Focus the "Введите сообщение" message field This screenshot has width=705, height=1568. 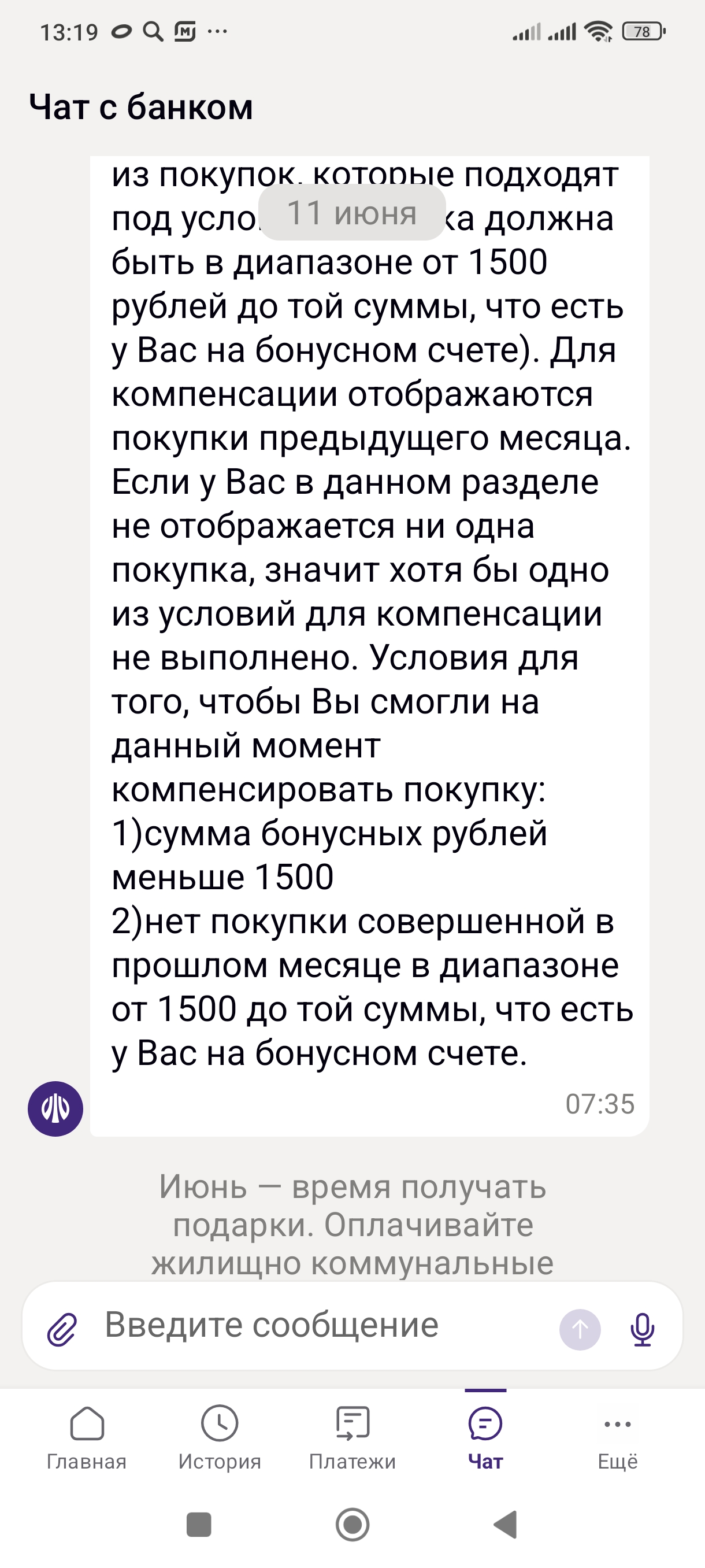click(x=328, y=1325)
